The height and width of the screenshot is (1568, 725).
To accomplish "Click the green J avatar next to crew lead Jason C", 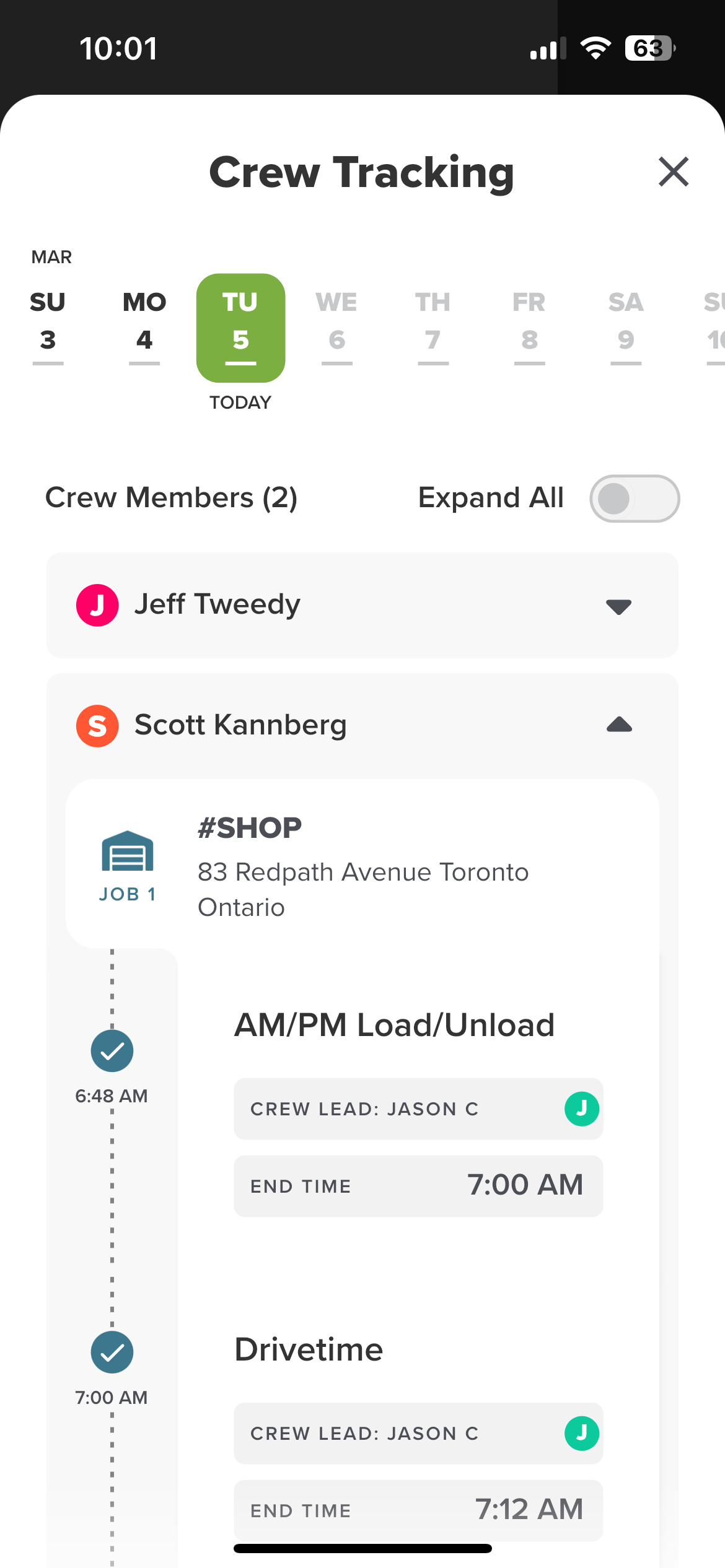I will [x=582, y=1108].
